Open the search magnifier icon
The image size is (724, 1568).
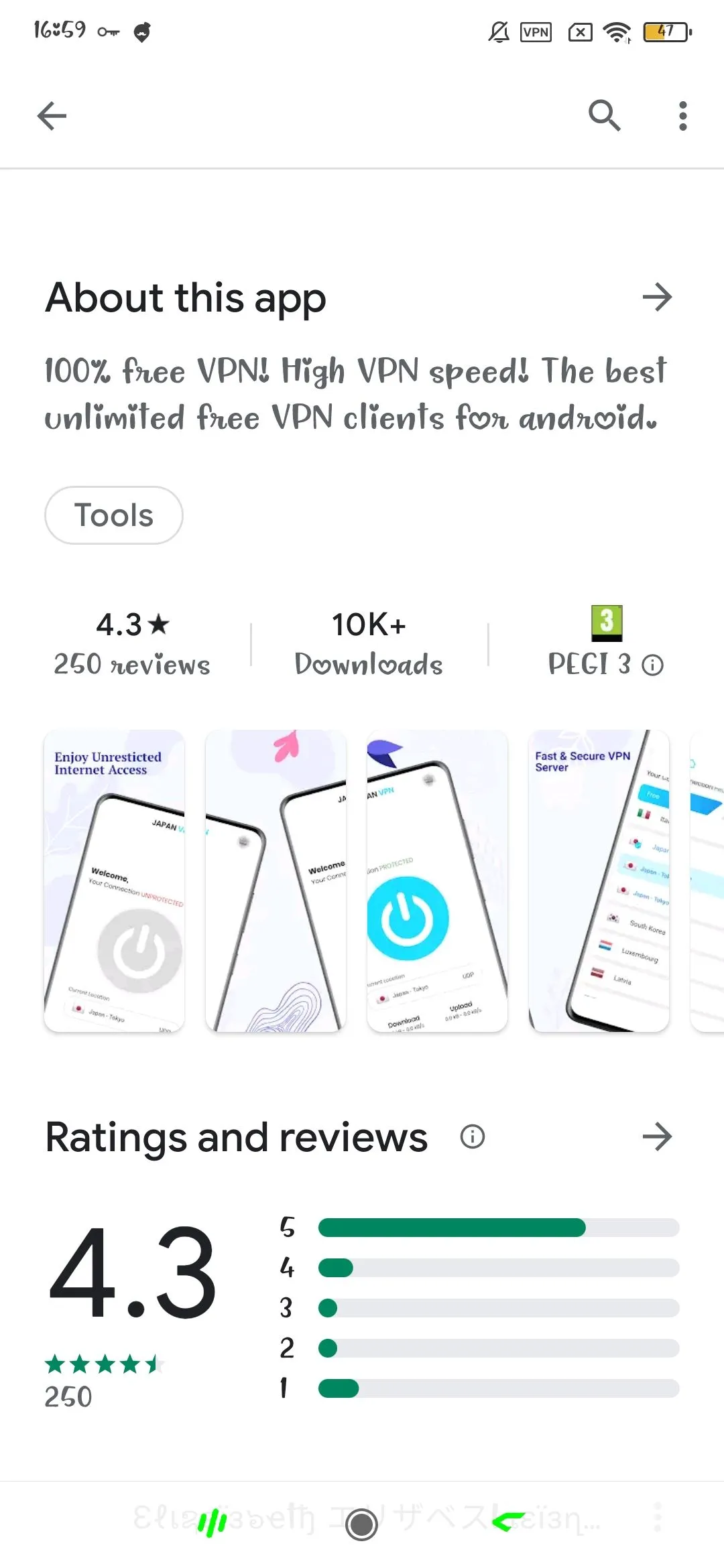(604, 116)
